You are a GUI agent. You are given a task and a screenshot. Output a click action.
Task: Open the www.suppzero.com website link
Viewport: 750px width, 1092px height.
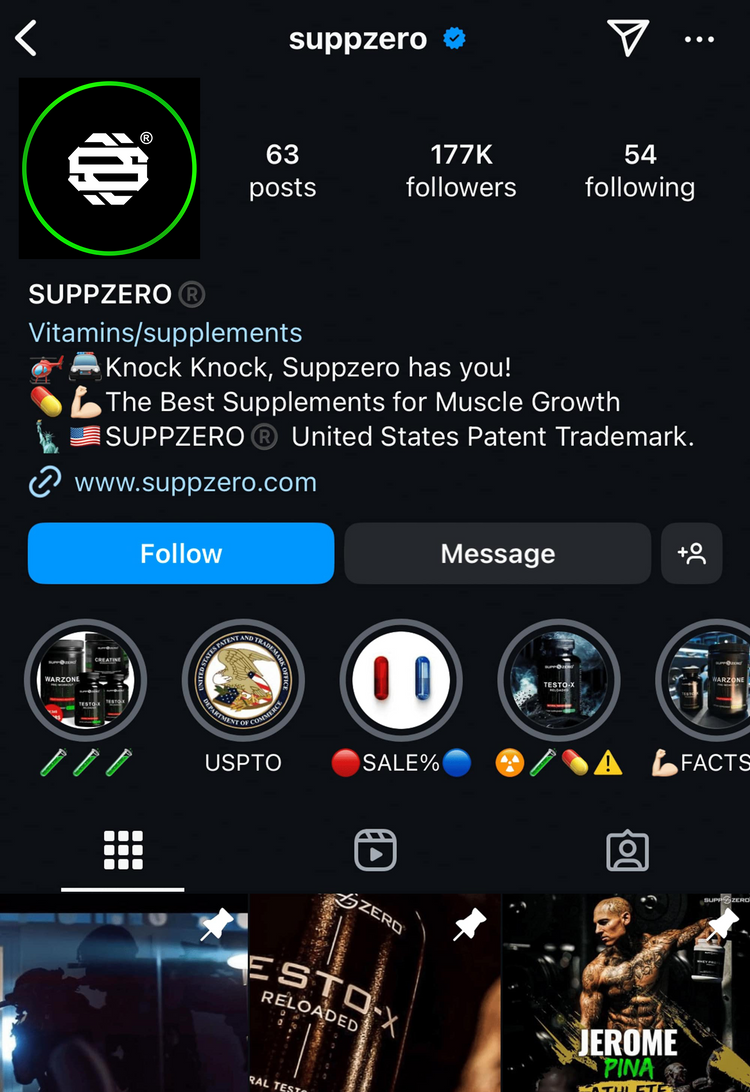point(195,483)
